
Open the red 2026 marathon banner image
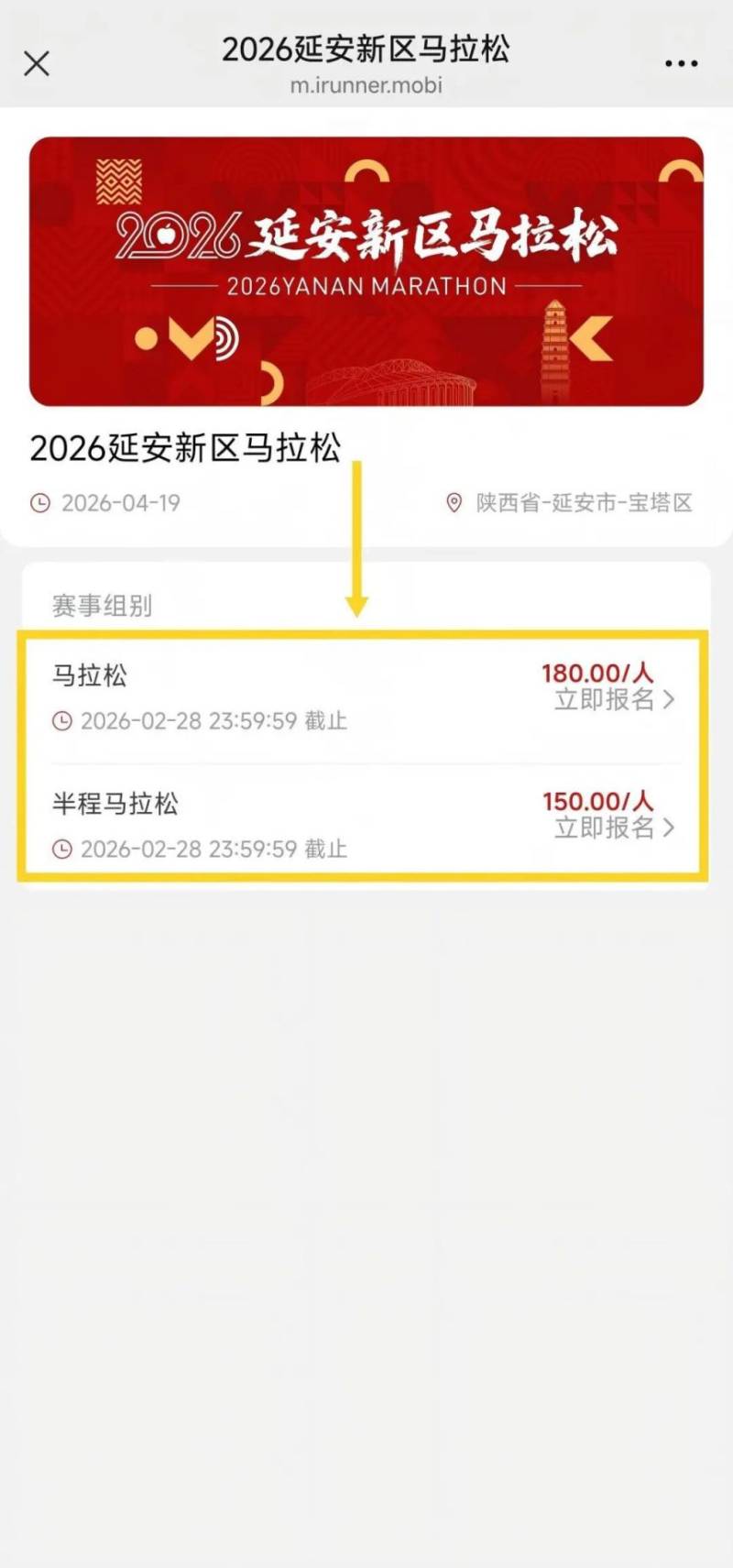(x=366, y=269)
